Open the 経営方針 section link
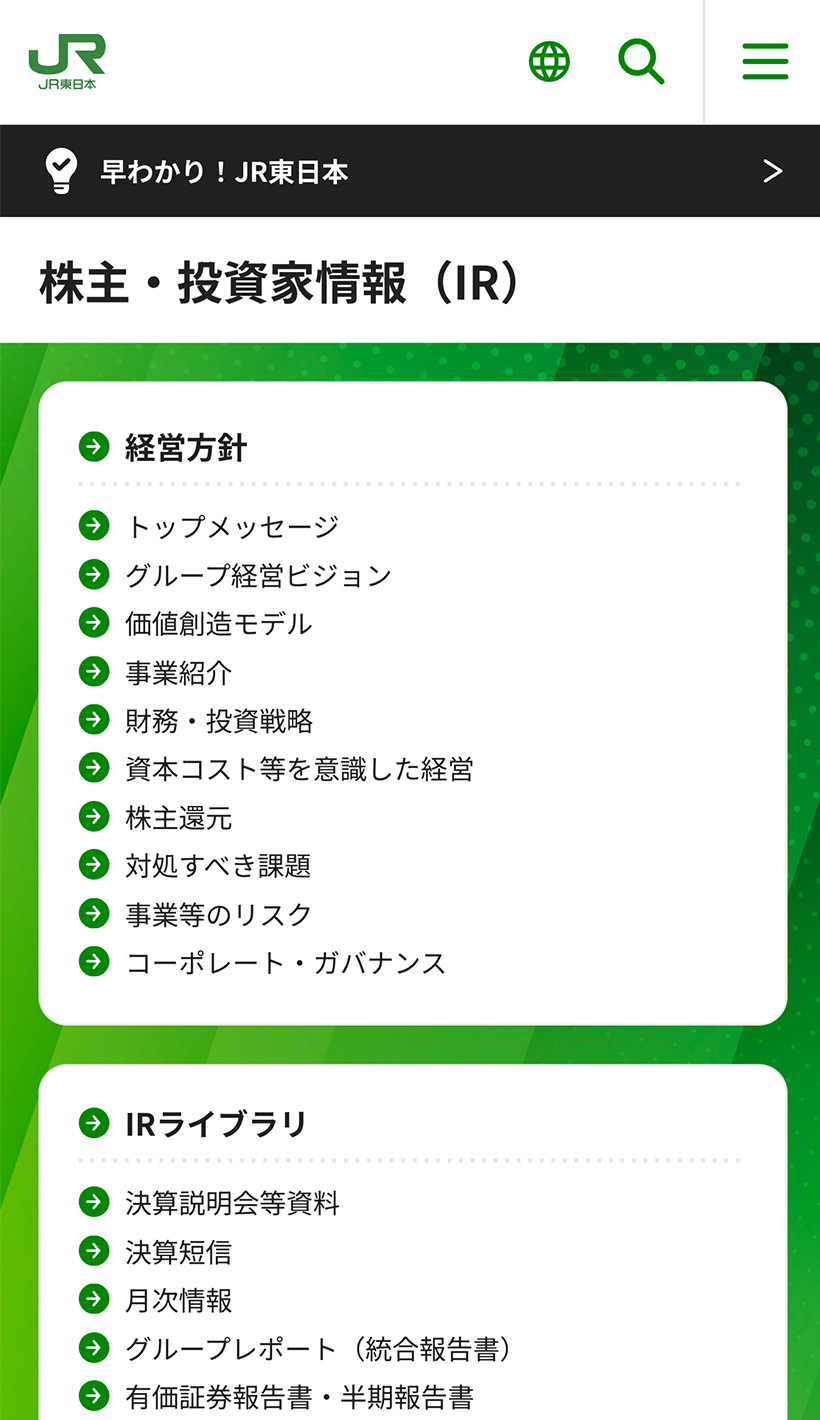Screen dimensions: 820x1420 186,447
